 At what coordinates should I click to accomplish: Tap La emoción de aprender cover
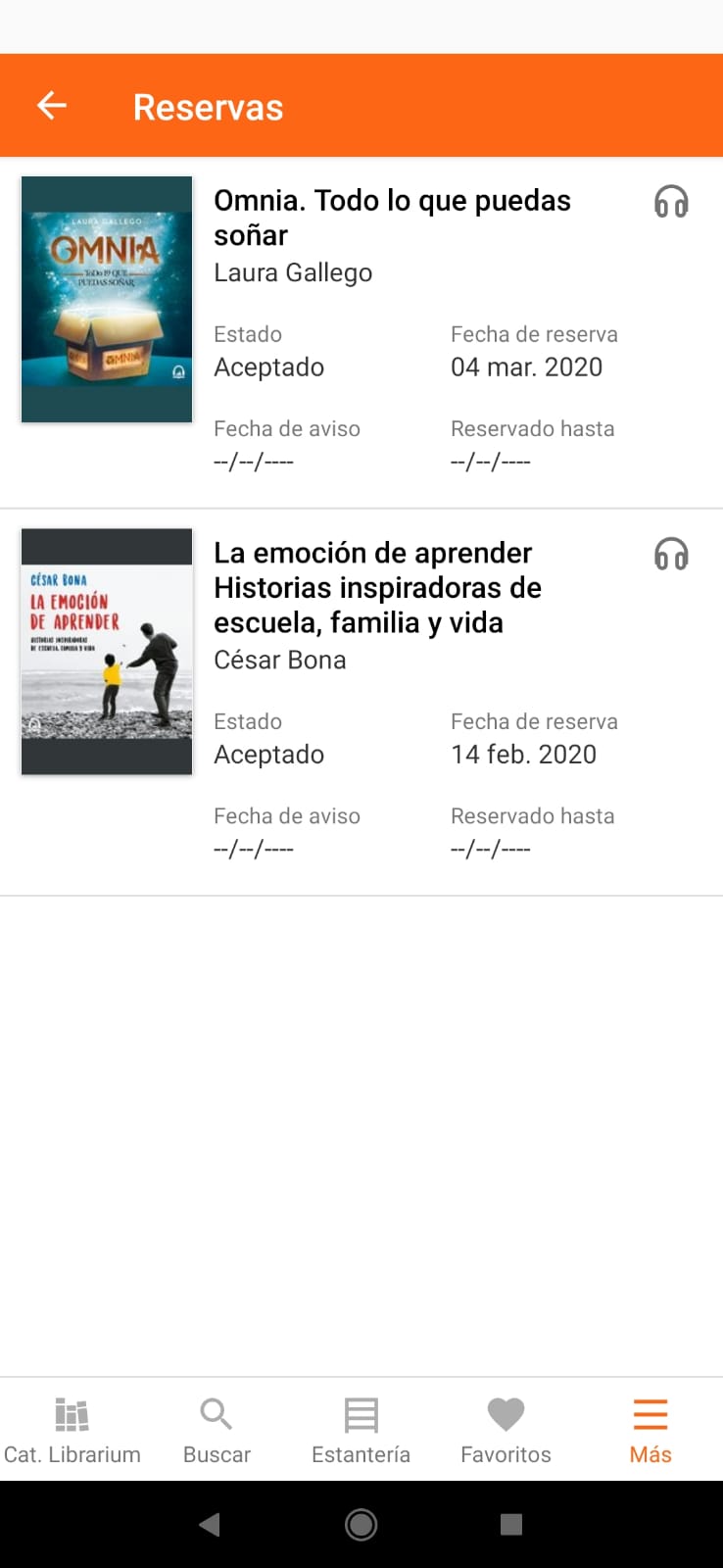(x=107, y=652)
